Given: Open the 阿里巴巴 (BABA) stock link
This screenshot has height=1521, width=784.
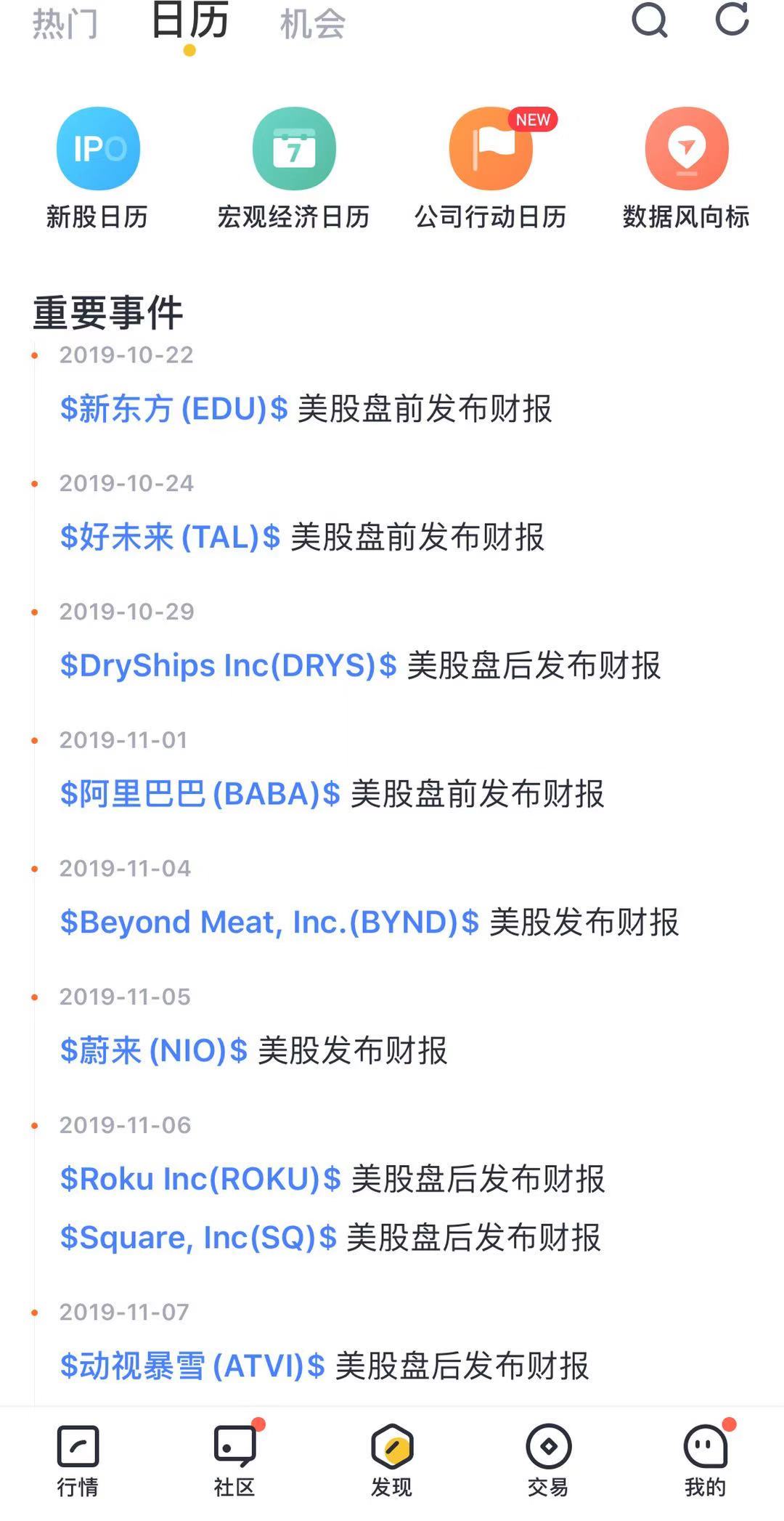Looking at the screenshot, I should (200, 794).
